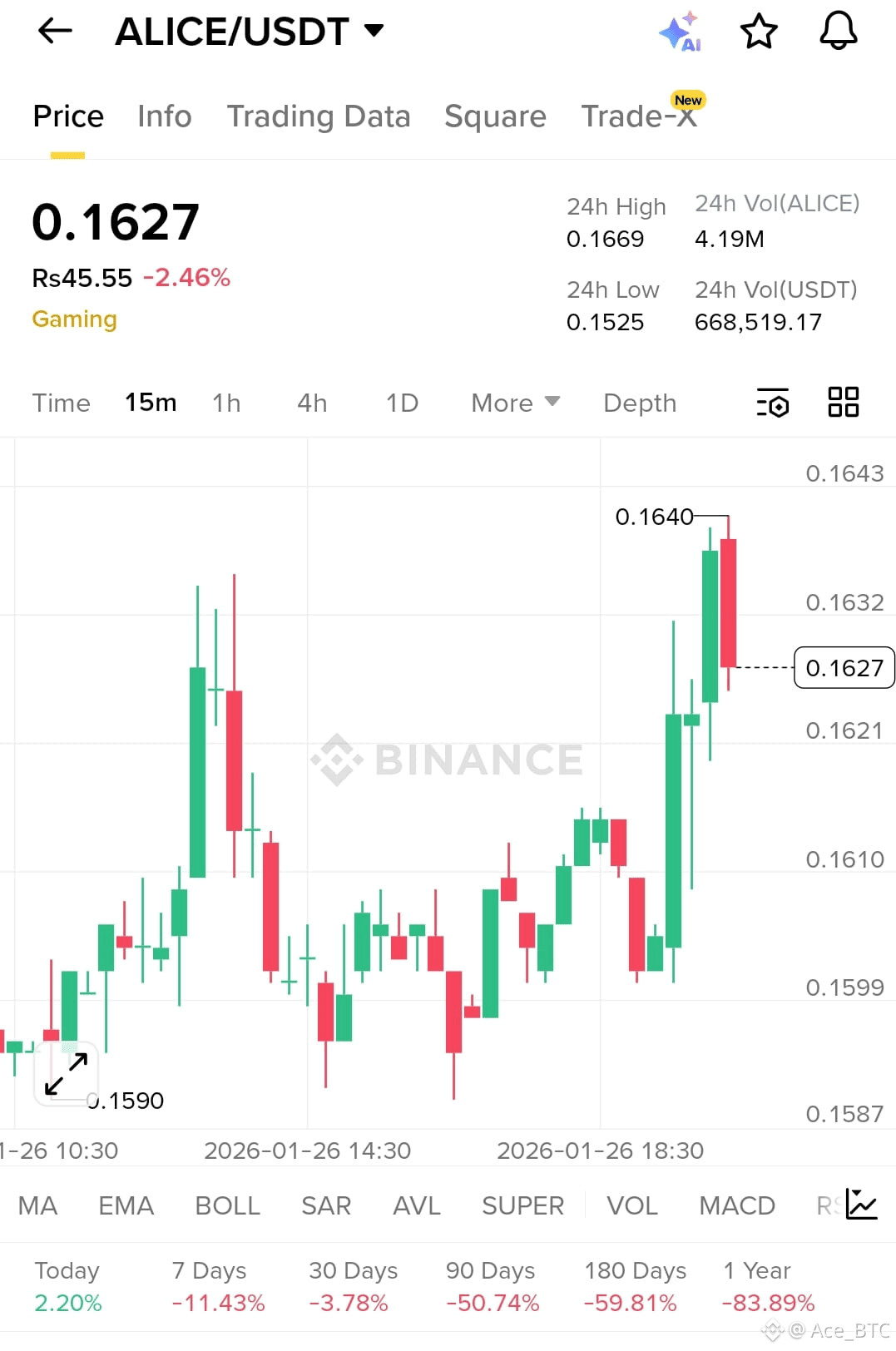The width and height of the screenshot is (896, 1351).
Task: Enable the BOLL indicator
Action: coord(227,1205)
